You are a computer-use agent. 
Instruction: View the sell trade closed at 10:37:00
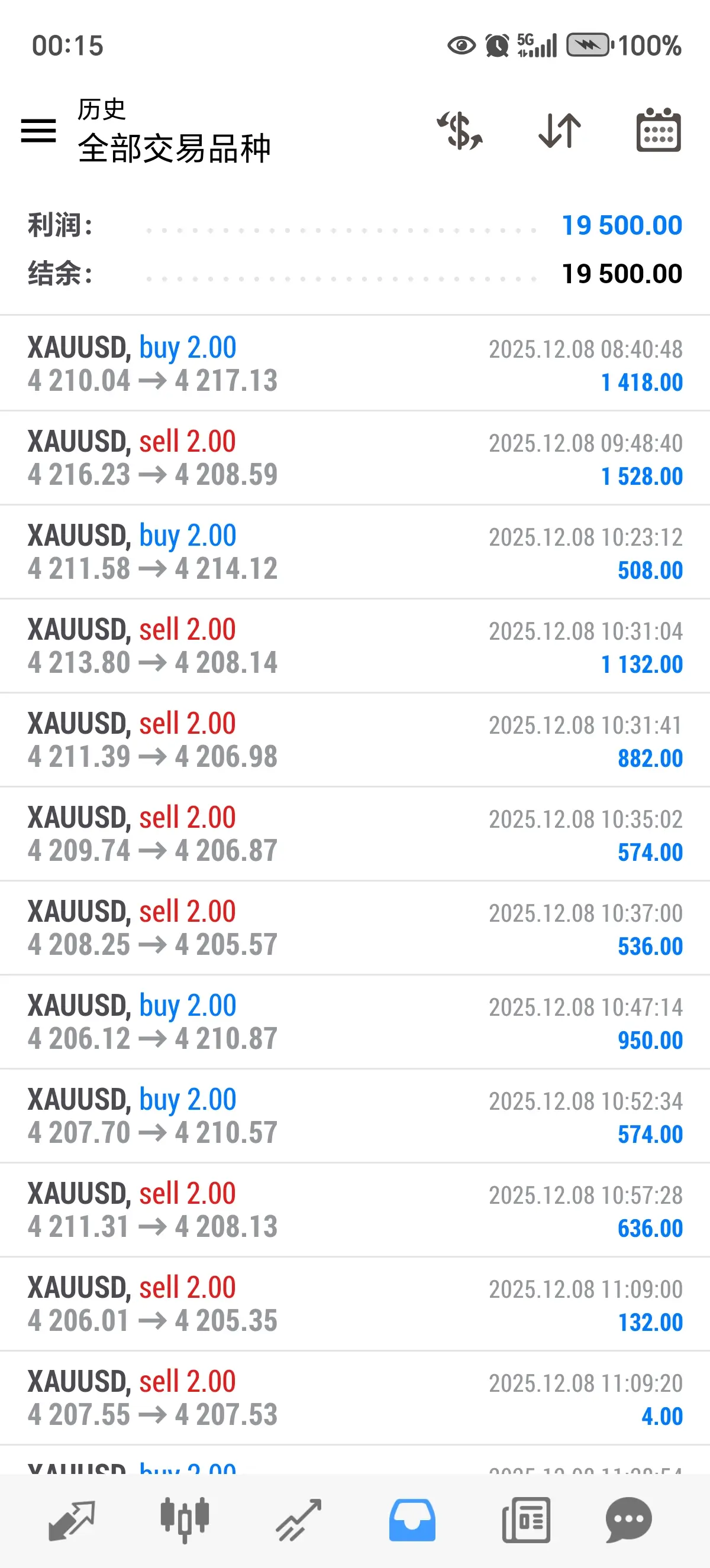click(355, 928)
